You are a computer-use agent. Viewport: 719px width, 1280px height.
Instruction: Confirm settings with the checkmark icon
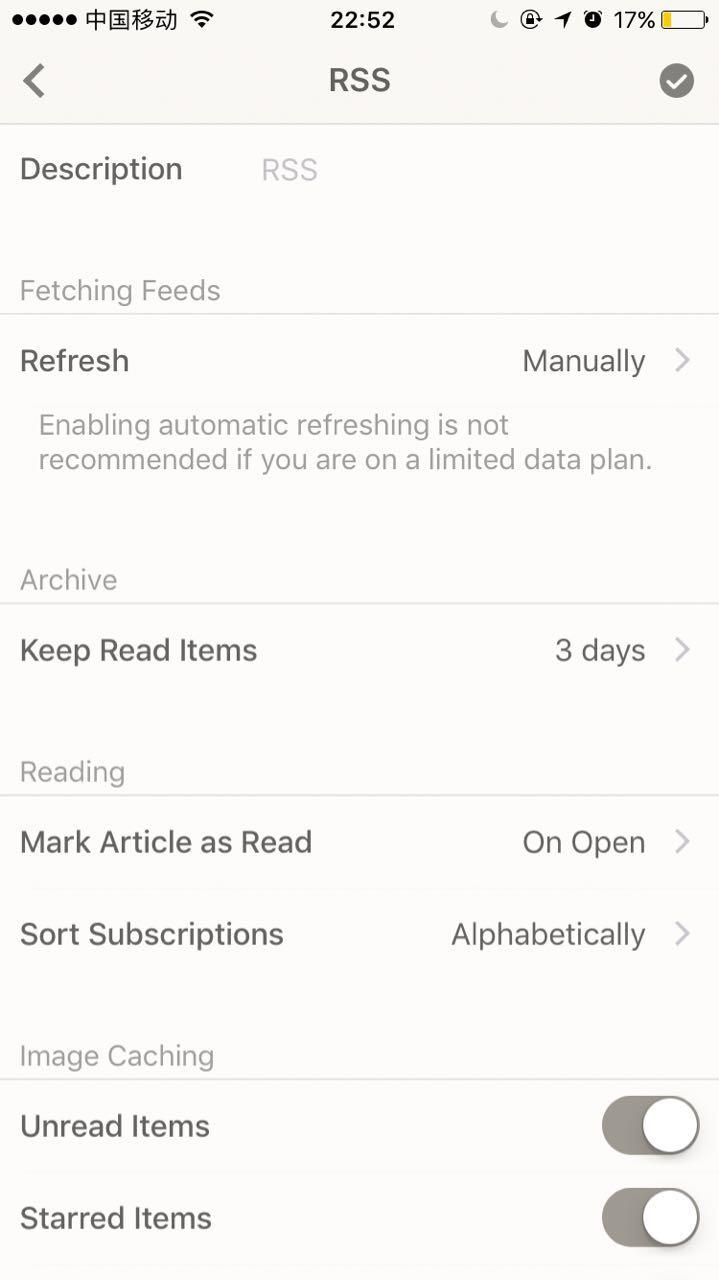[676, 80]
